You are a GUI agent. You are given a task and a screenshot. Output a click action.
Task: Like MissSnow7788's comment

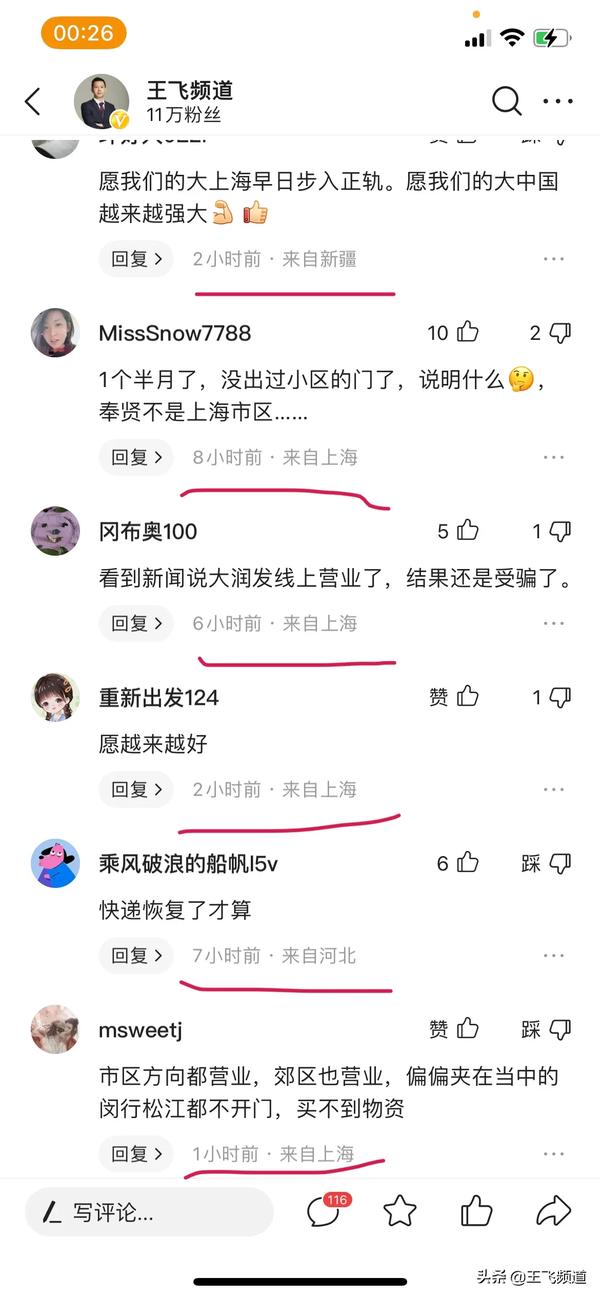point(467,333)
